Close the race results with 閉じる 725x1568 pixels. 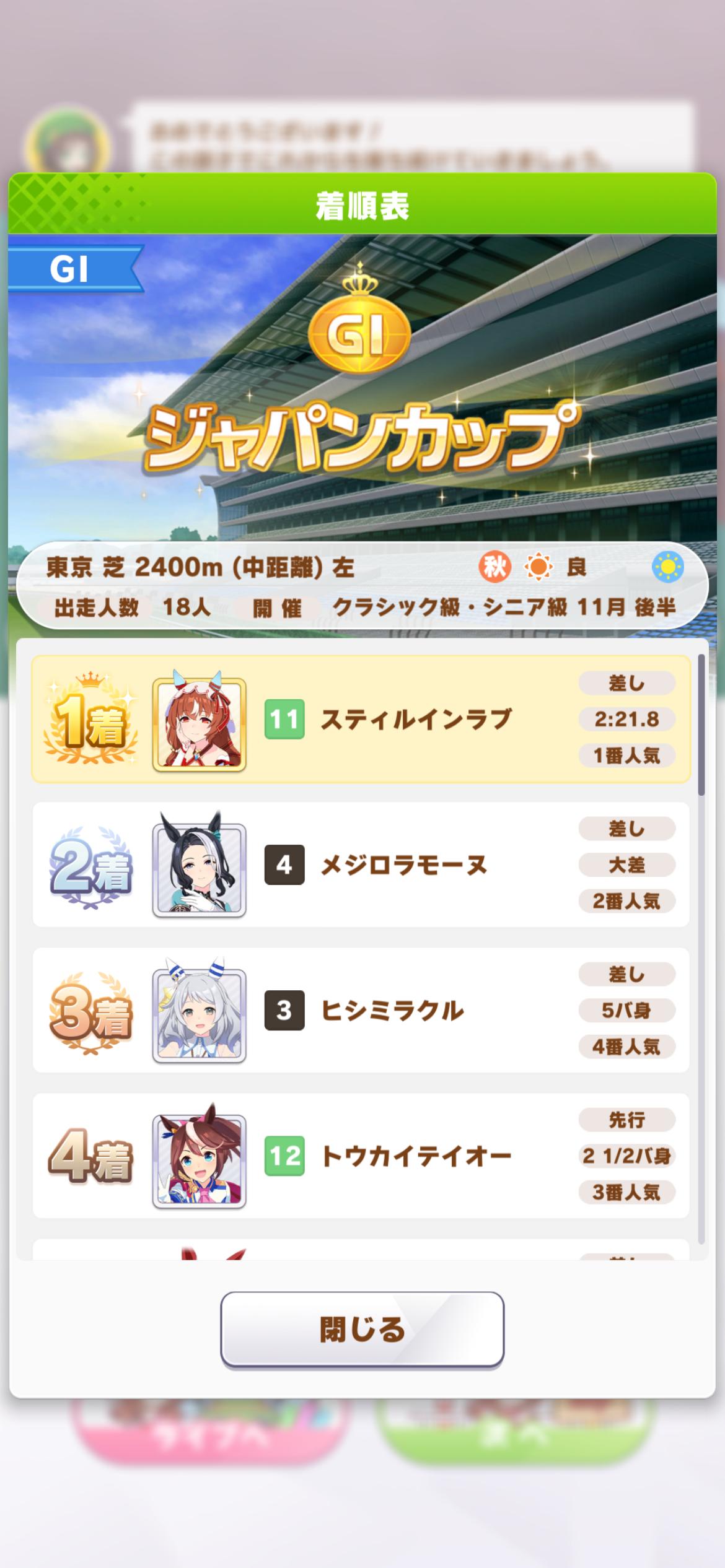pos(362,1328)
